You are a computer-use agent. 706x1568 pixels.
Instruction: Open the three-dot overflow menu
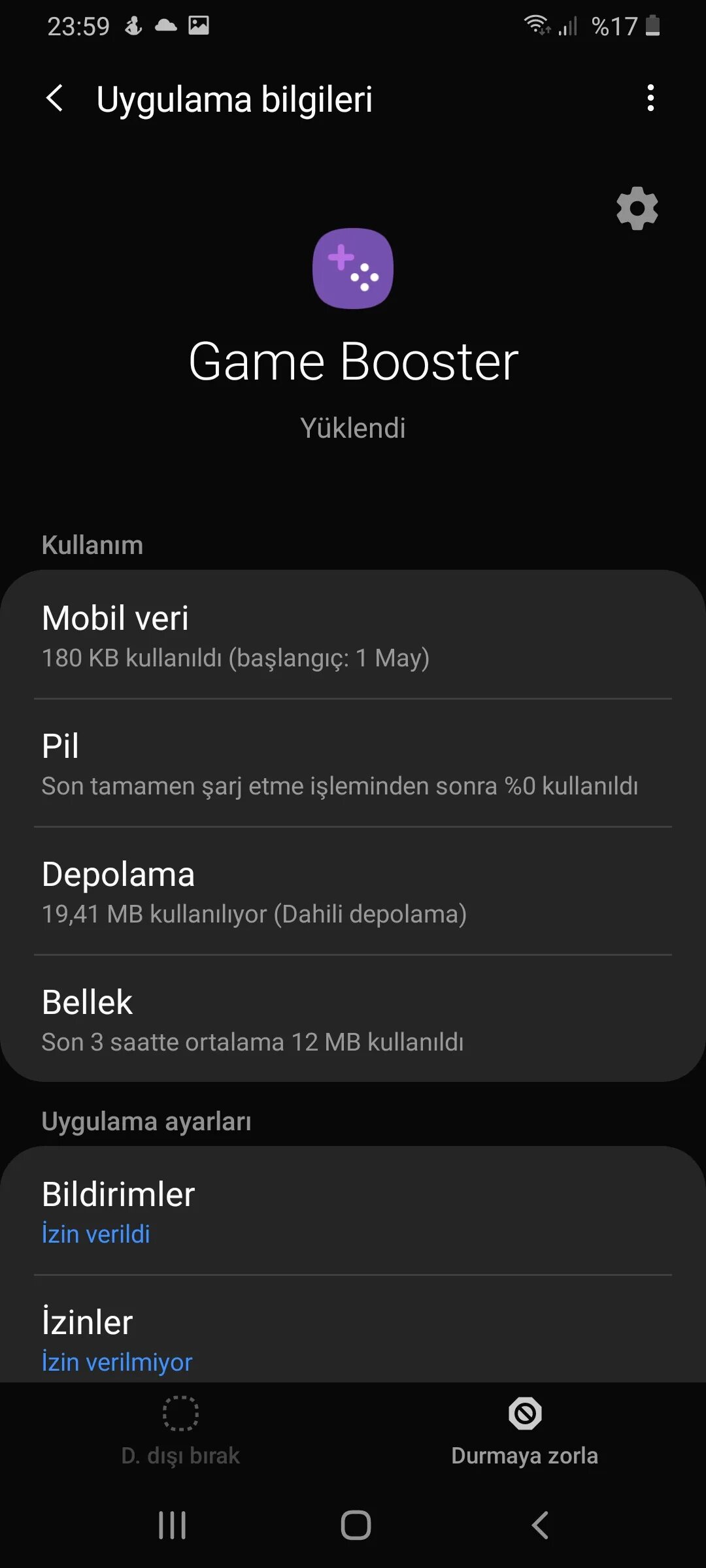[650, 98]
